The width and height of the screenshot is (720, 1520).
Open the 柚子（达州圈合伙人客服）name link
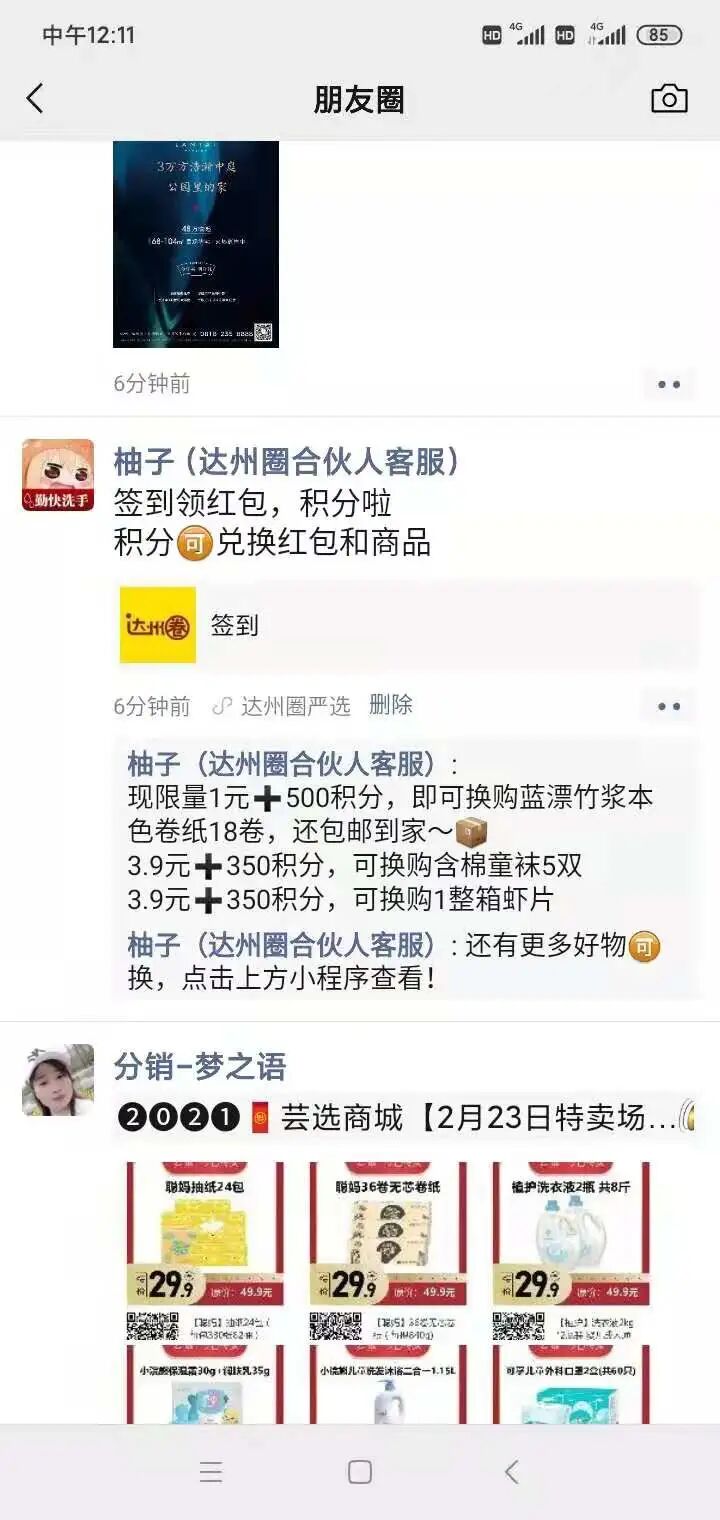(x=287, y=461)
